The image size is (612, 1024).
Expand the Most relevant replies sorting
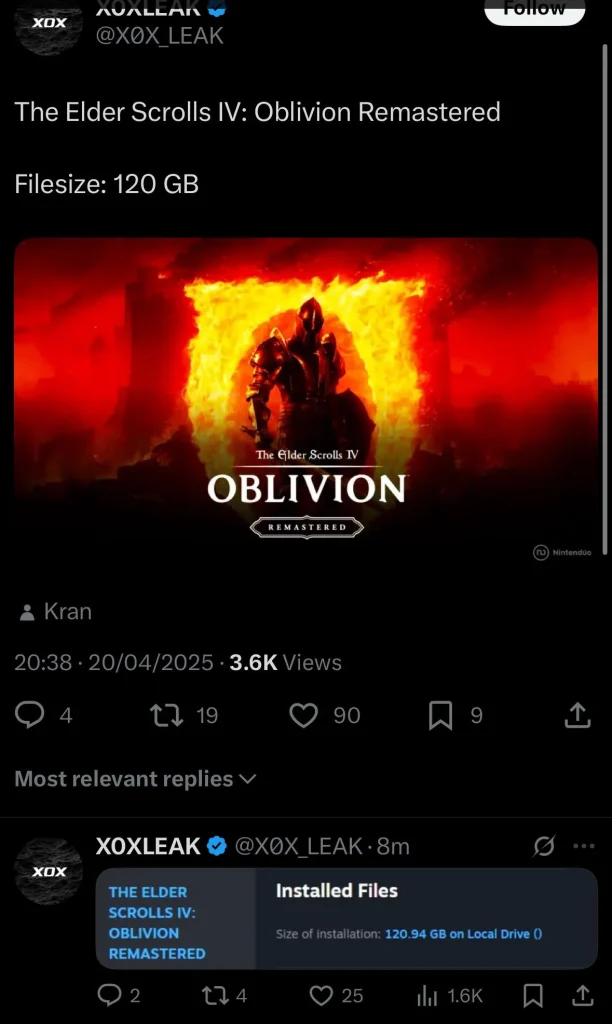click(135, 779)
